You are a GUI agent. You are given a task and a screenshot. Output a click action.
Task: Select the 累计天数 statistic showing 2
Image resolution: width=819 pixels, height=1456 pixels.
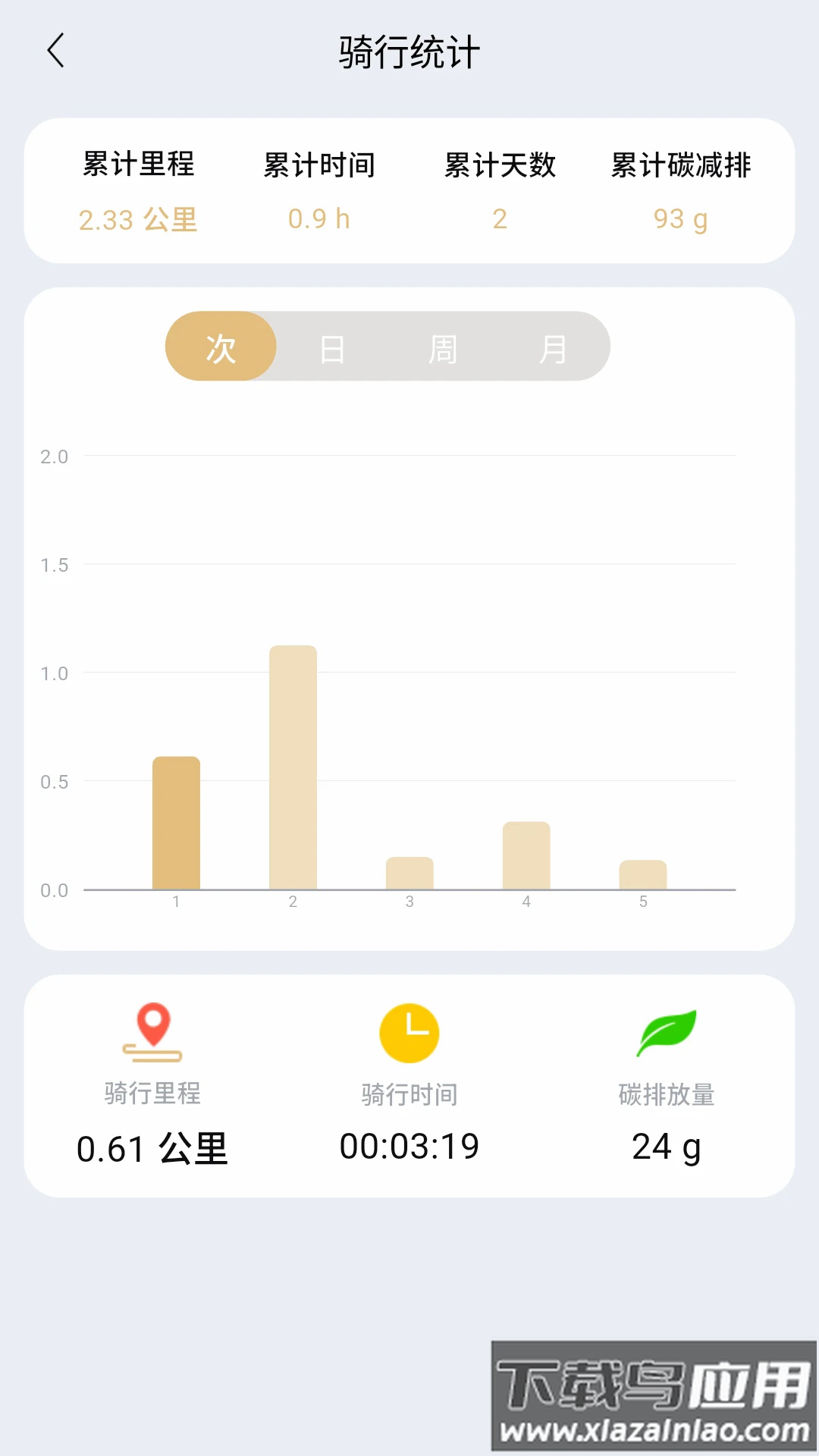500,219
